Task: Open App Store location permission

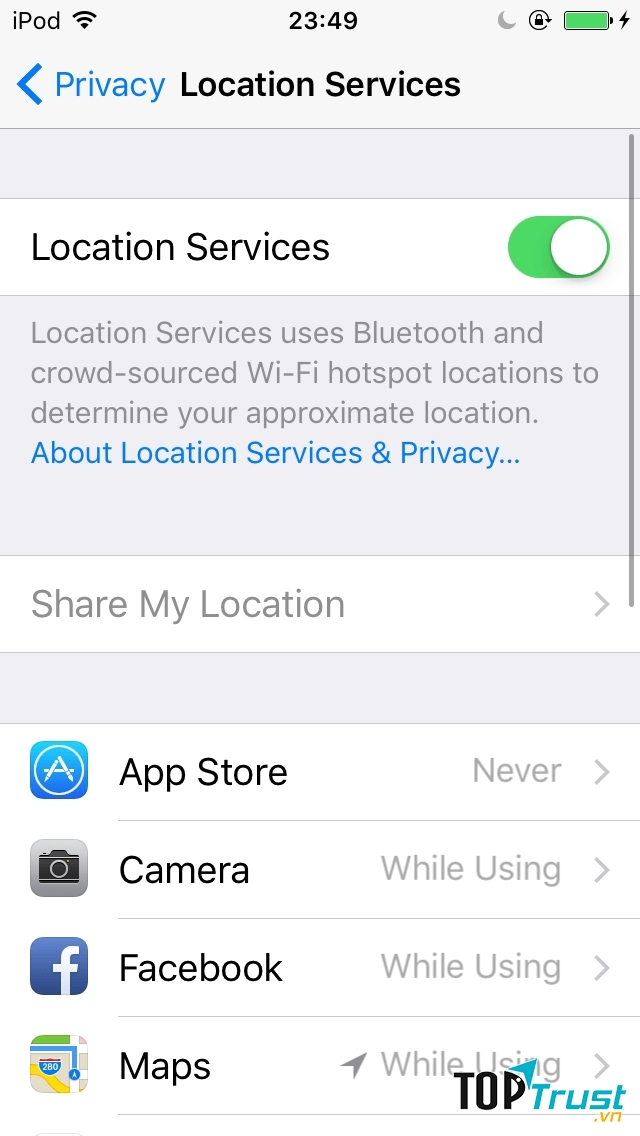Action: [320, 772]
